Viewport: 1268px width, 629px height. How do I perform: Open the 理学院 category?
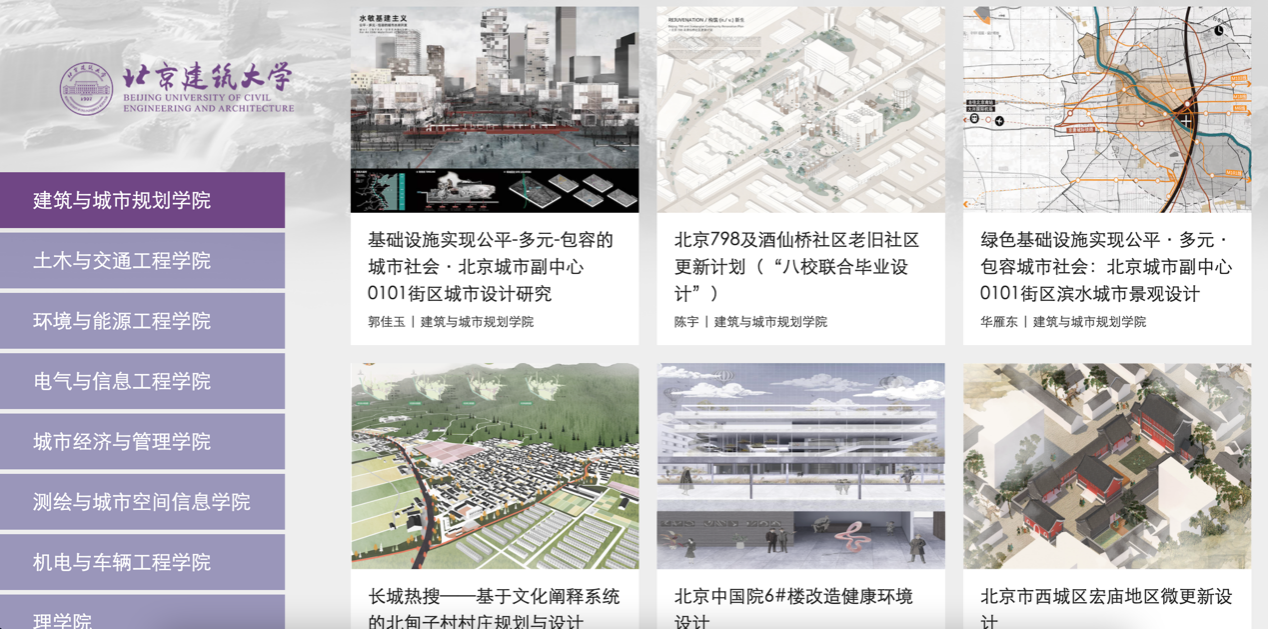[x=142, y=615]
